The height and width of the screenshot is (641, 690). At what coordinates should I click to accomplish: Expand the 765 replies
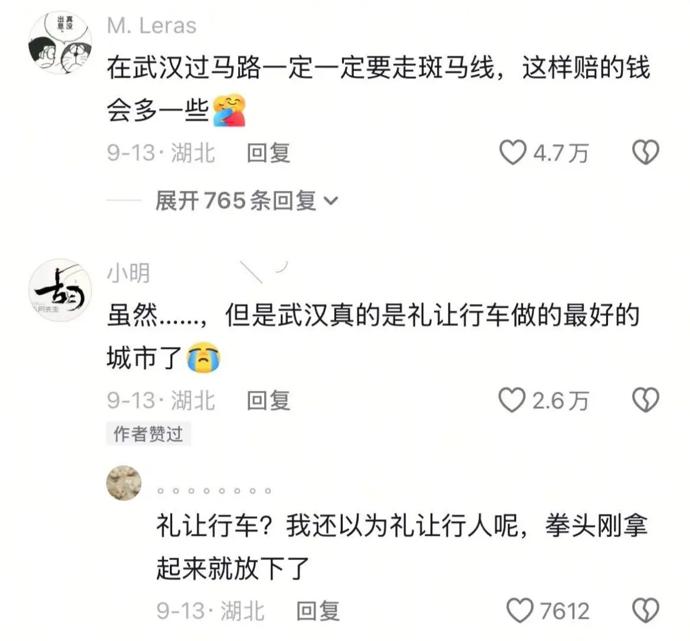pyautogui.click(x=246, y=201)
